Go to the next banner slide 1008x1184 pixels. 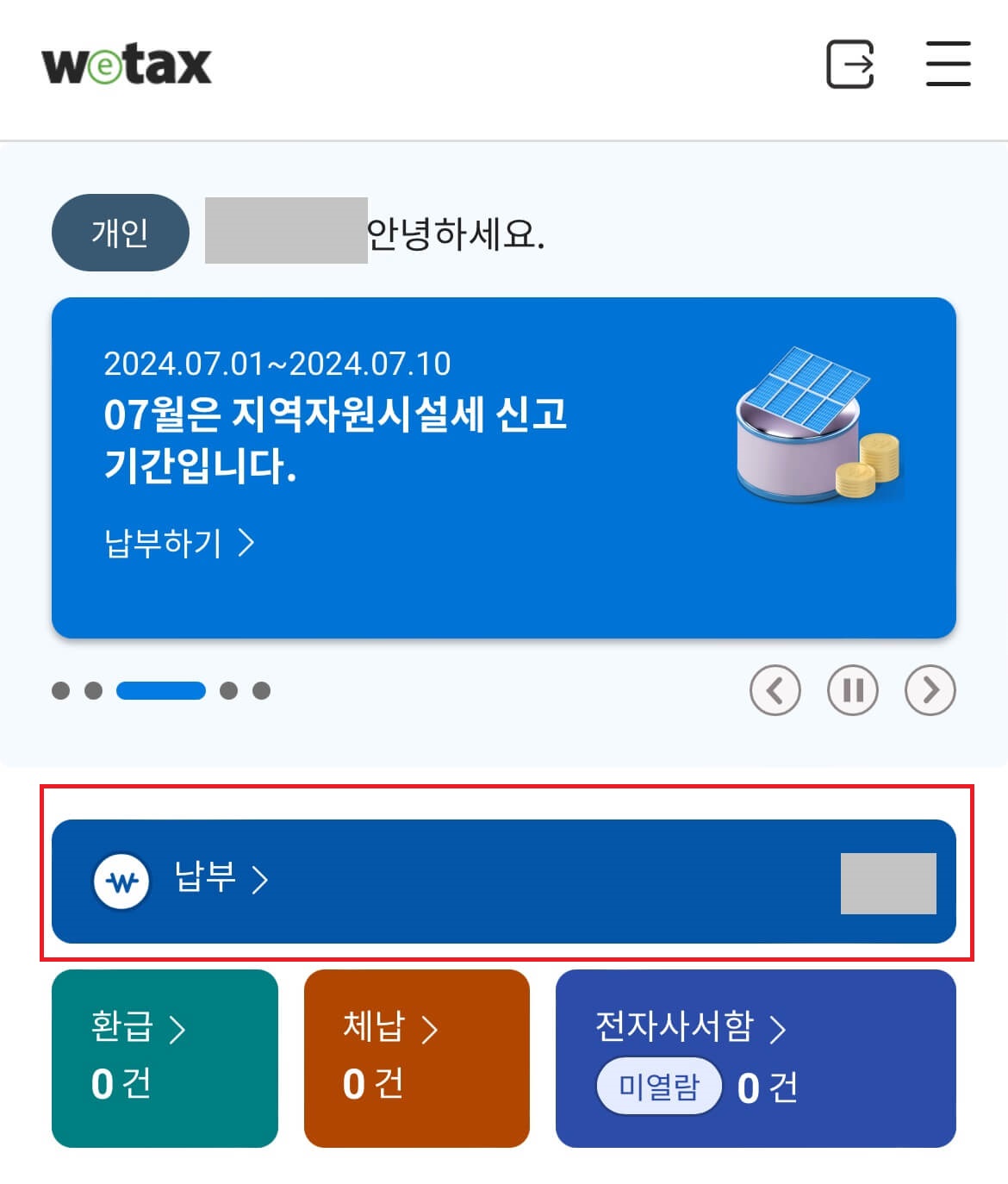tap(929, 690)
